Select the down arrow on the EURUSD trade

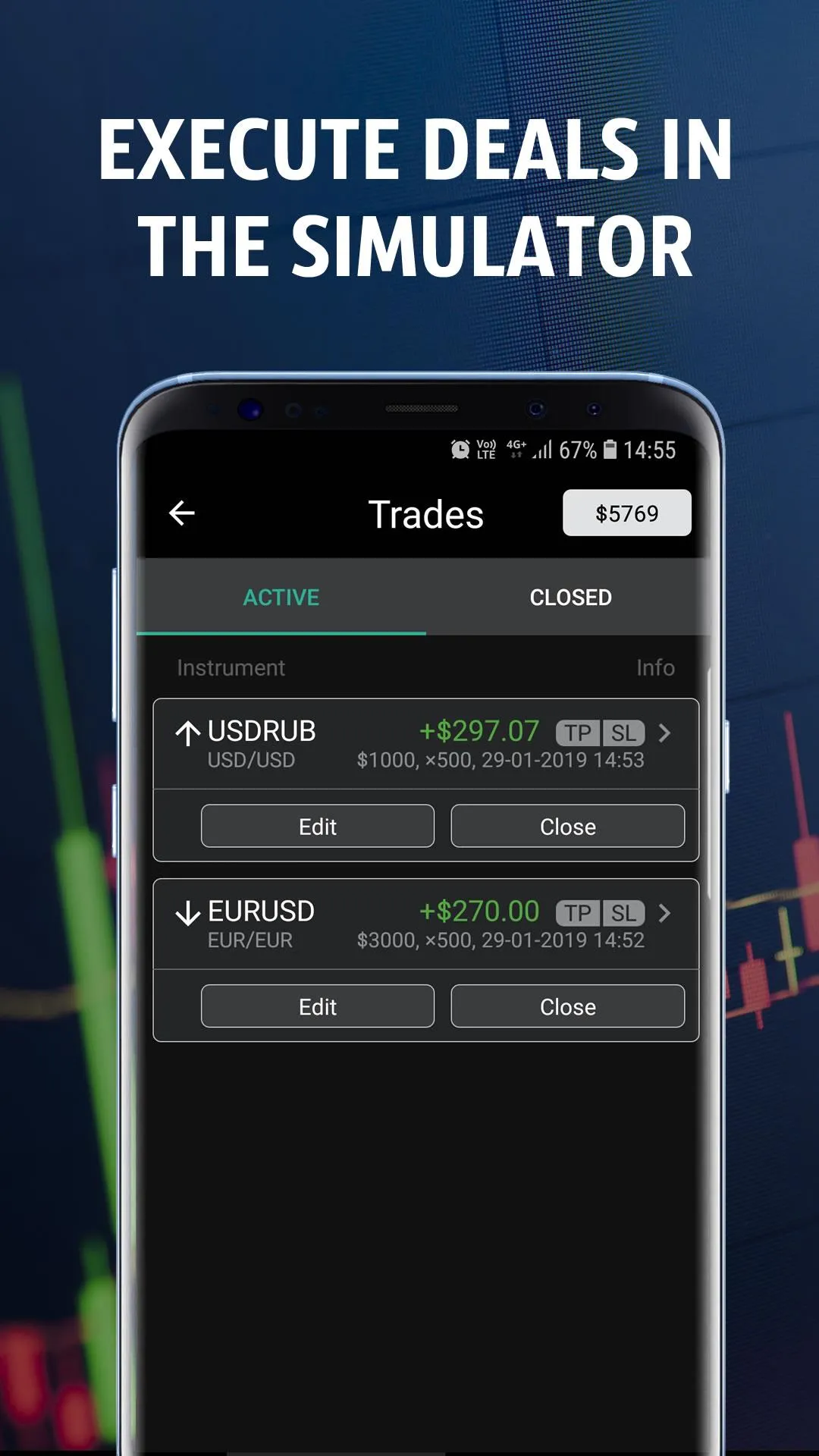[187, 912]
